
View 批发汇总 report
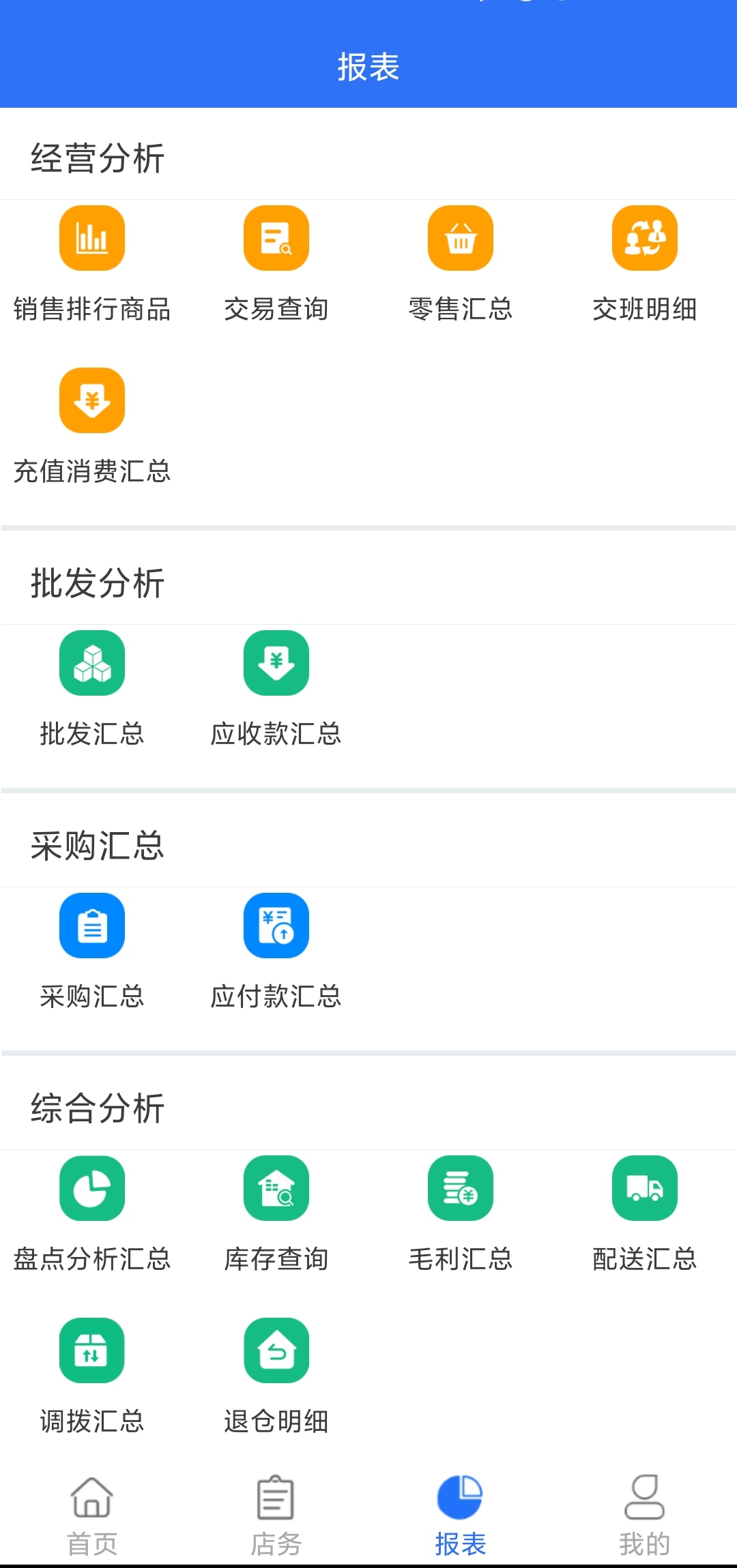click(x=92, y=664)
